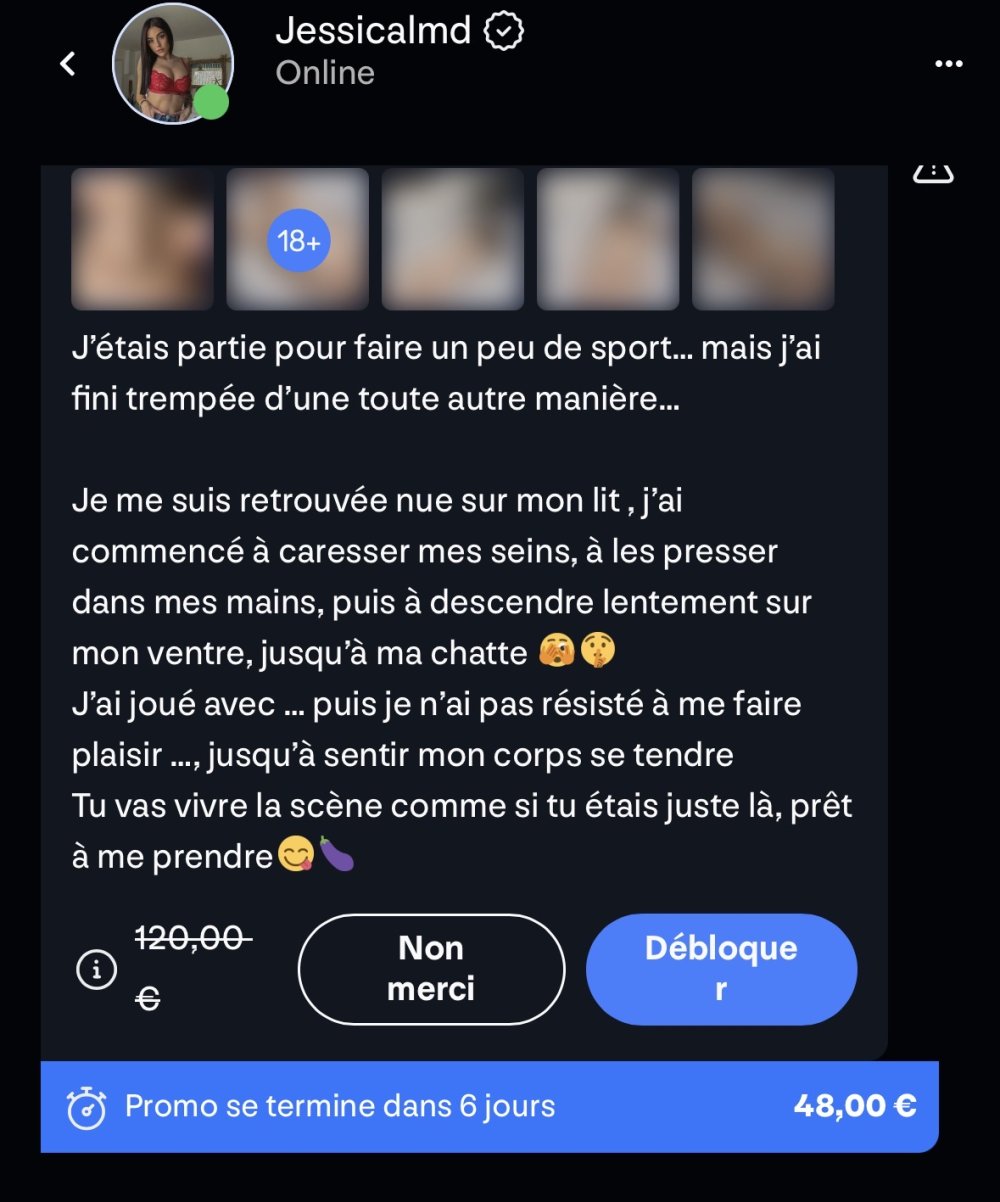Open Jessicalmd's profile picture
The image size is (1000, 1202).
[172, 64]
